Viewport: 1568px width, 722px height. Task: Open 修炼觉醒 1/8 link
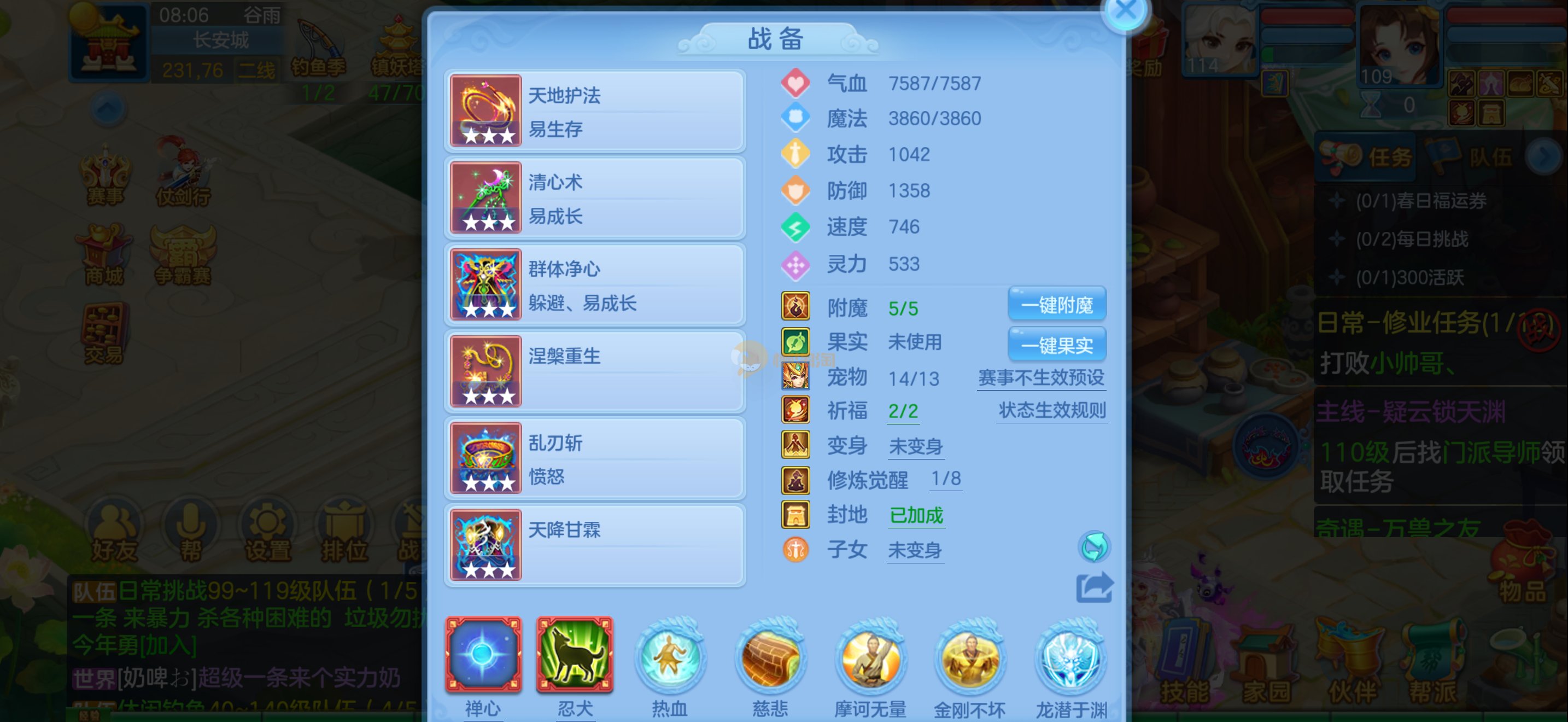(945, 479)
